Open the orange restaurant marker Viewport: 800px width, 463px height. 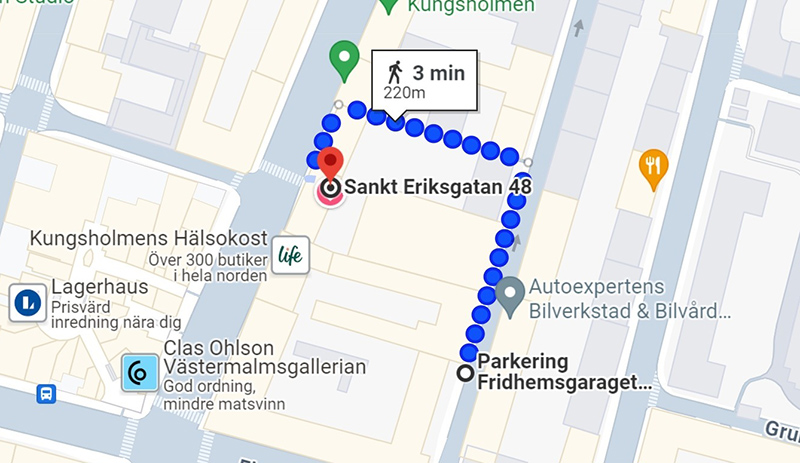(x=653, y=166)
